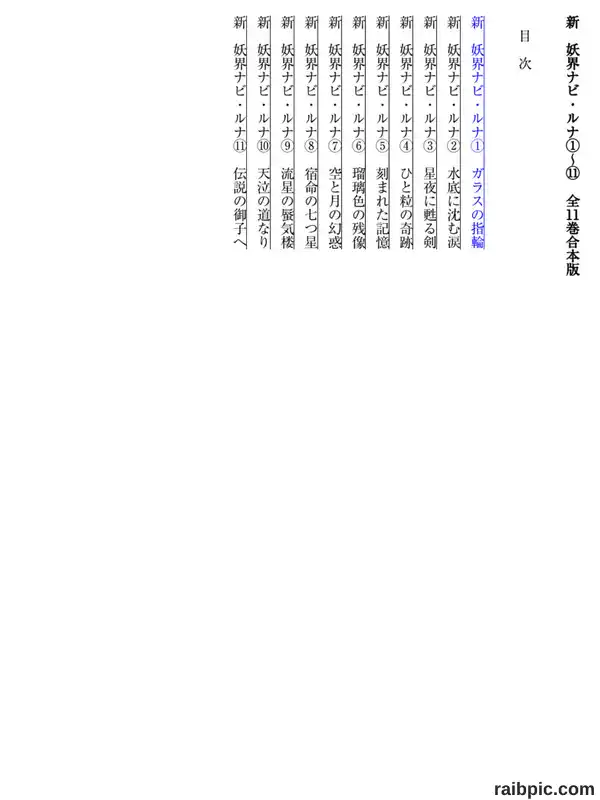The width and height of the screenshot is (600, 800).
Task: Jump to volume ② 水底に沈む涙
Action: coord(454,132)
